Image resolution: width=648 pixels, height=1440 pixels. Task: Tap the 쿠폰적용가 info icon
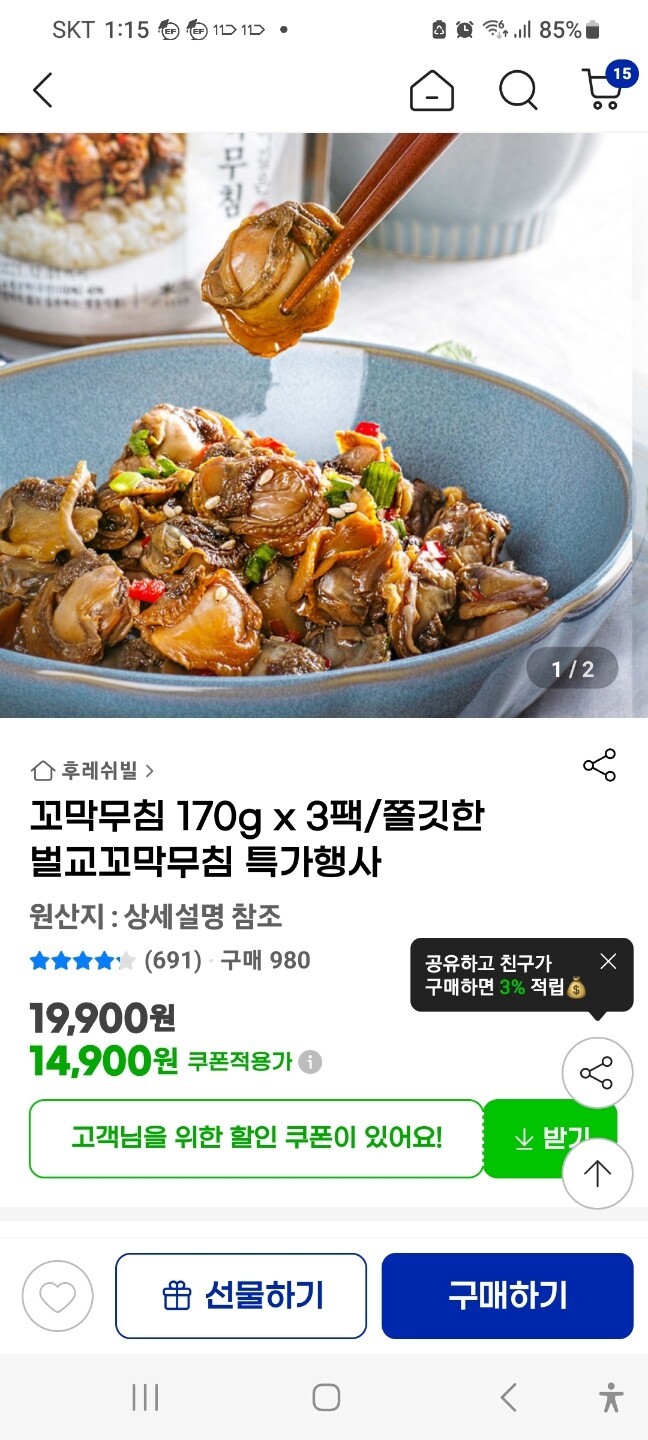pyautogui.click(x=311, y=1061)
